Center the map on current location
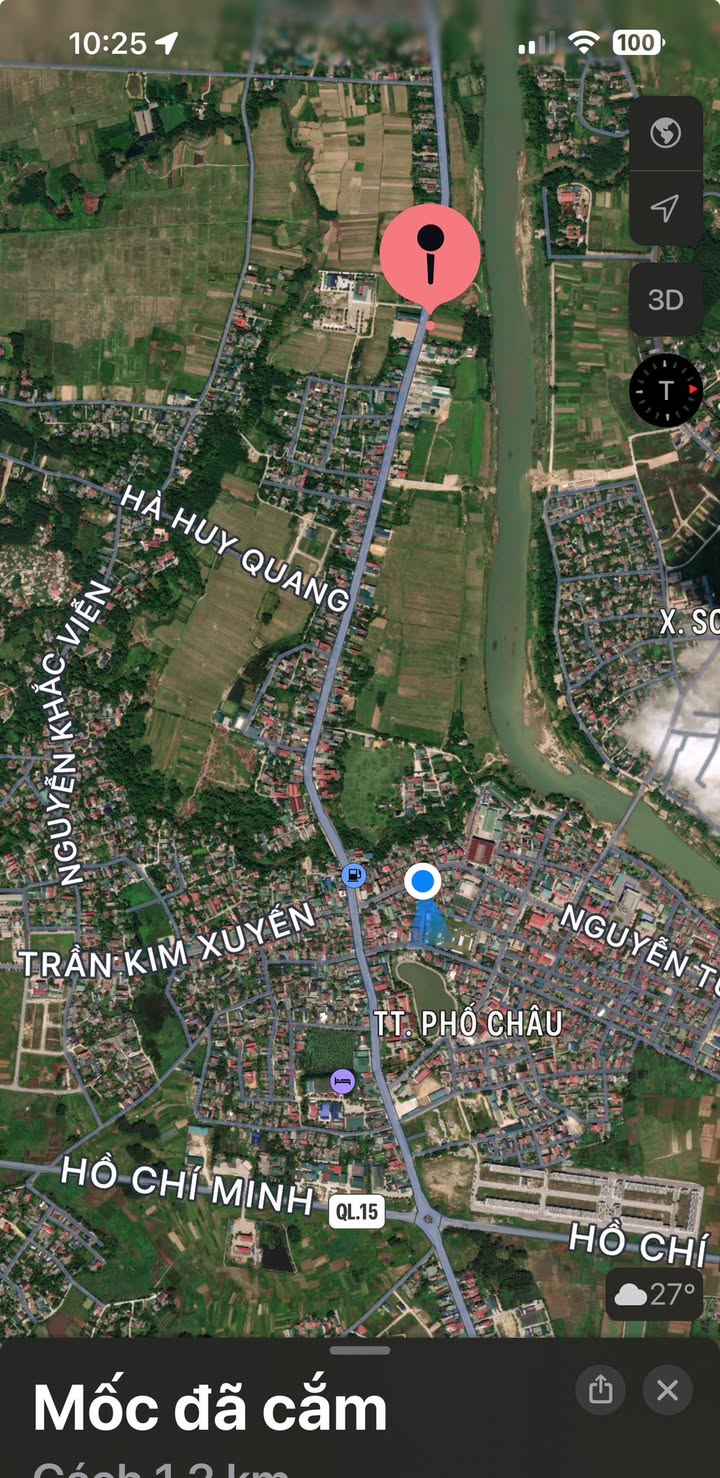 tap(665, 208)
